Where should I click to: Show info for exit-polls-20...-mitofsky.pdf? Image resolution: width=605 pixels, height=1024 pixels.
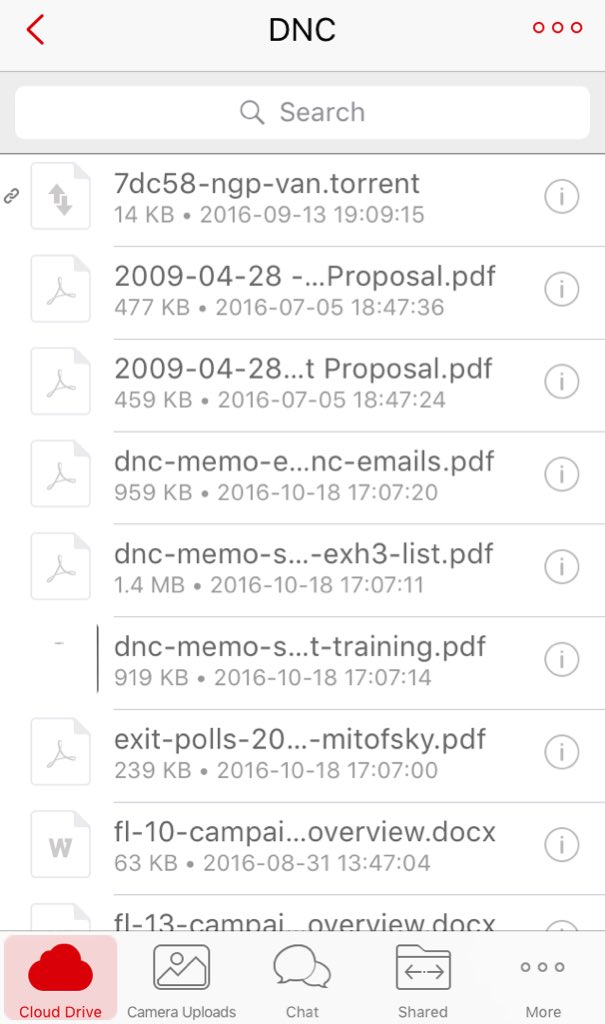click(x=561, y=752)
